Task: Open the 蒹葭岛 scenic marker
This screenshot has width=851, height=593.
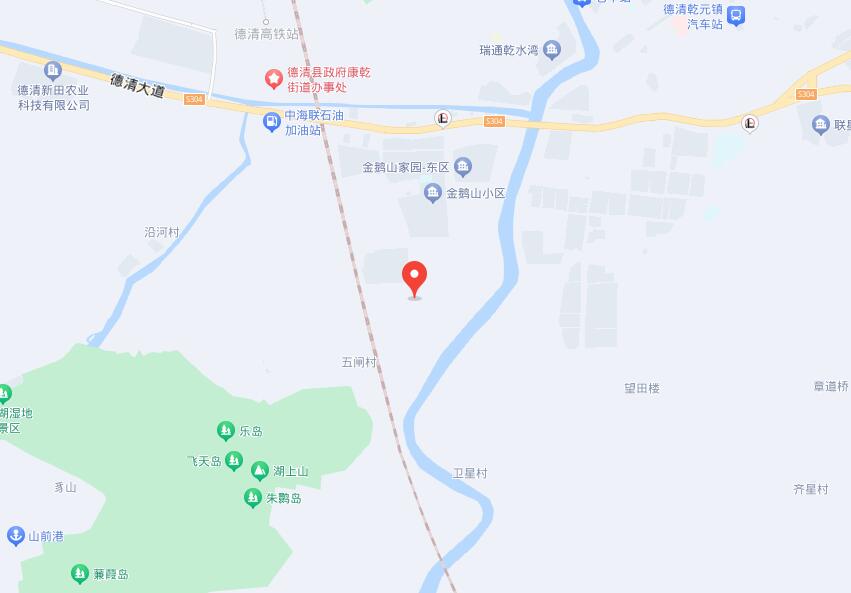Action: point(80,574)
